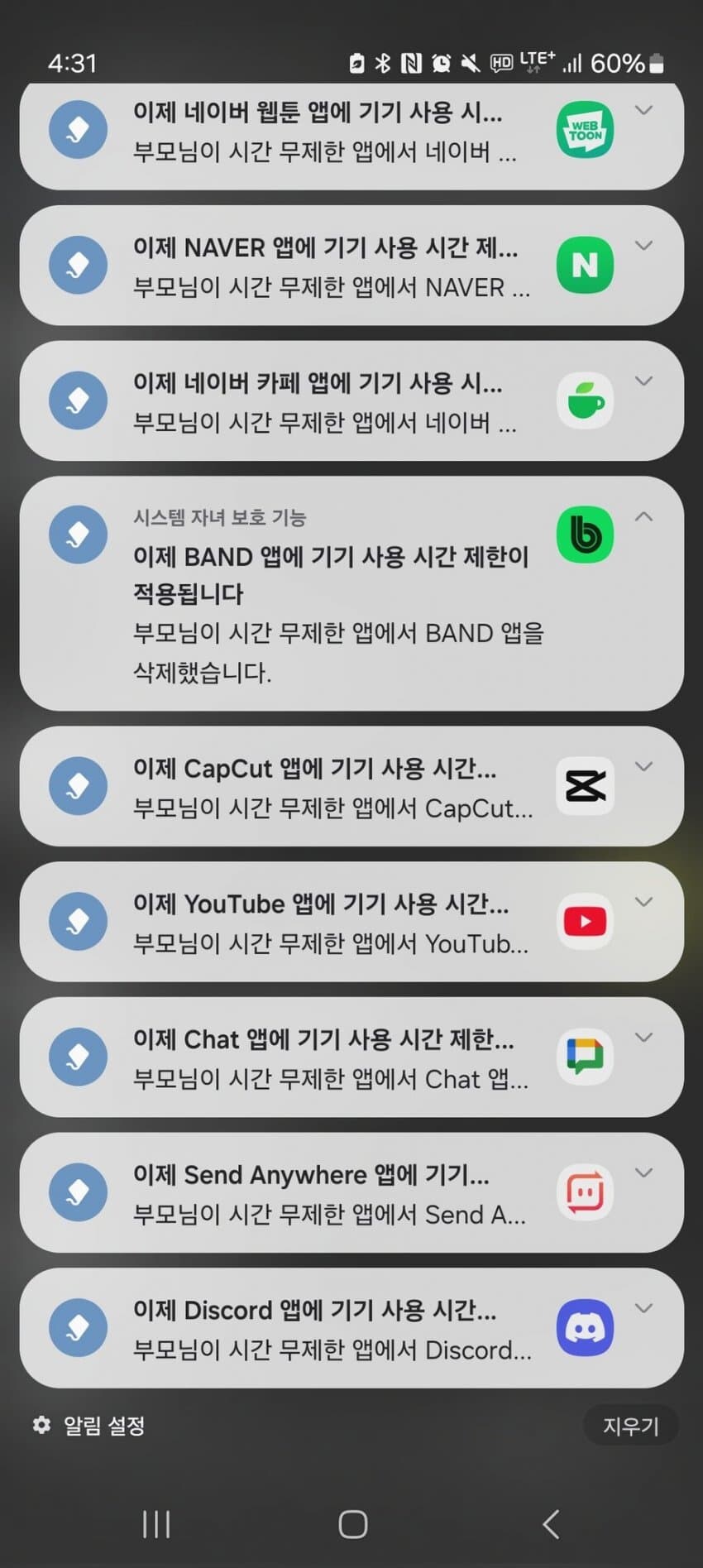Tap the Google Chat app icon
The height and width of the screenshot is (1568, 703).
(x=585, y=1057)
